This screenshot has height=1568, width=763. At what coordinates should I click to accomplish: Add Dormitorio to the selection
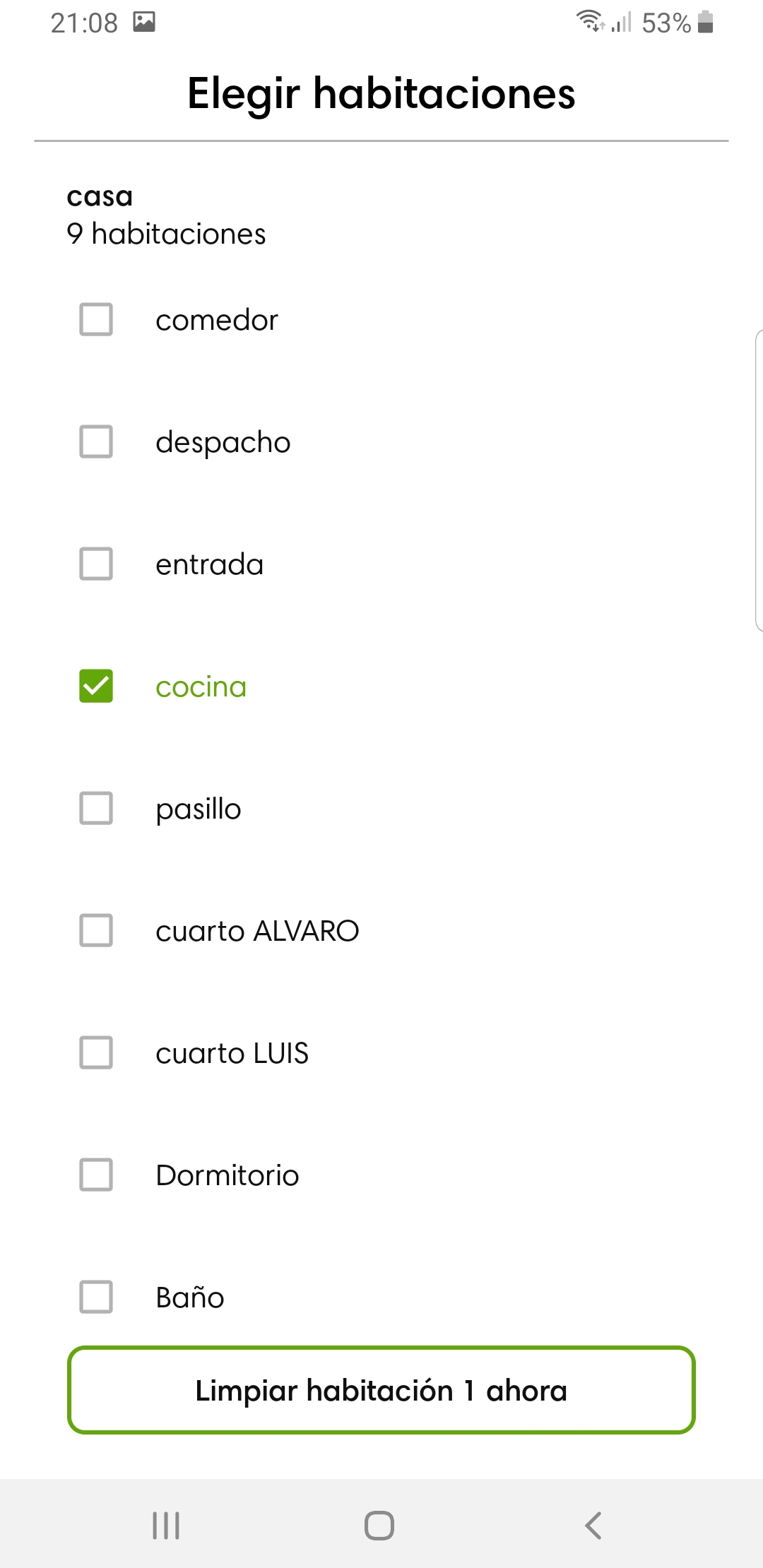click(96, 1175)
